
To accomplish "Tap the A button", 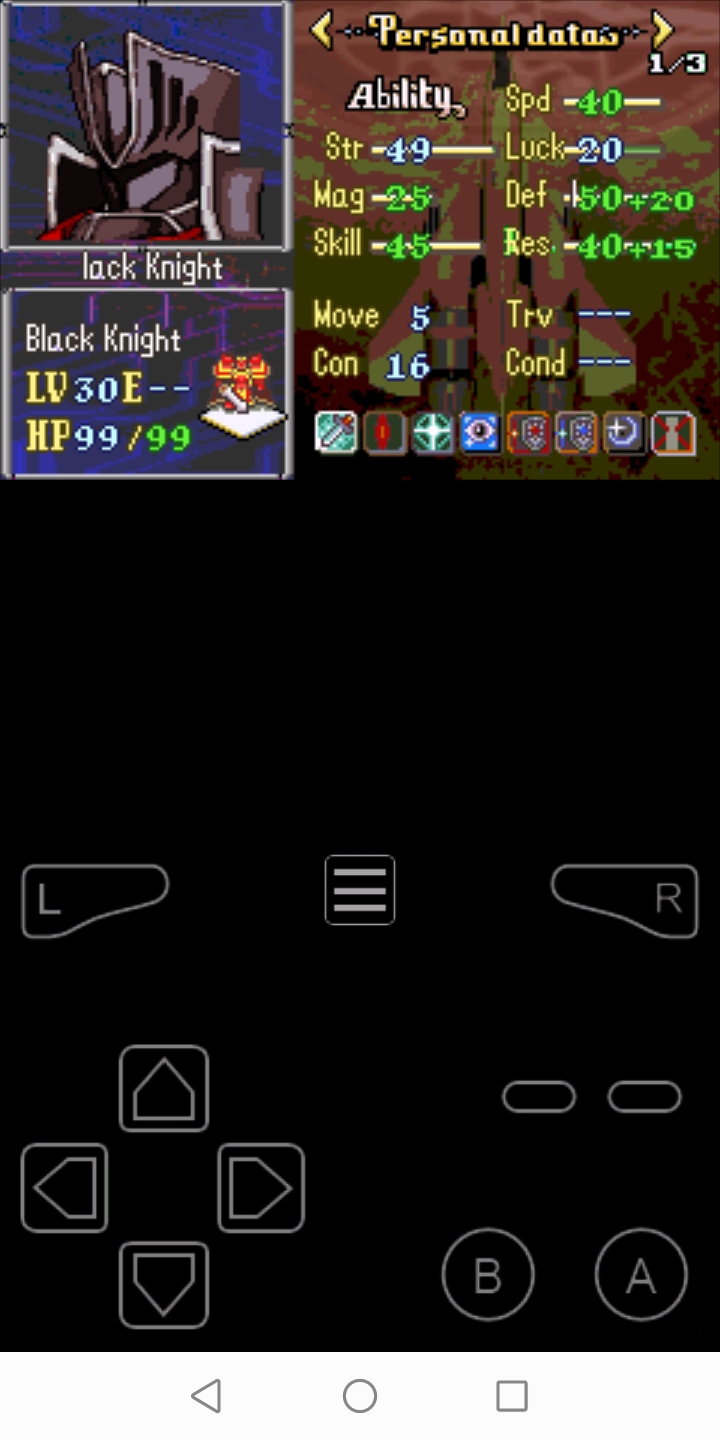I will tap(641, 1275).
